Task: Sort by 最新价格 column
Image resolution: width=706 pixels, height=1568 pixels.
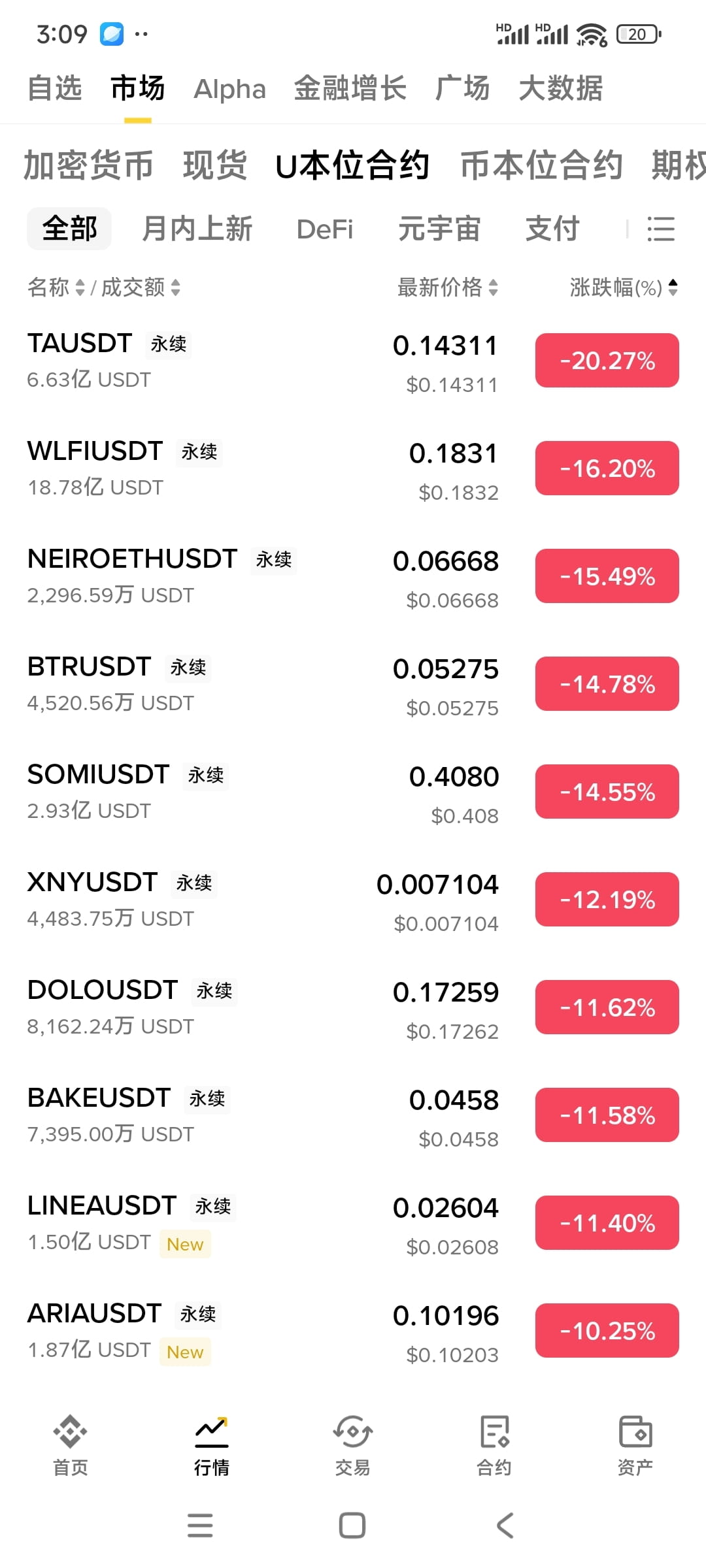Action: pyautogui.click(x=448, y=287)
